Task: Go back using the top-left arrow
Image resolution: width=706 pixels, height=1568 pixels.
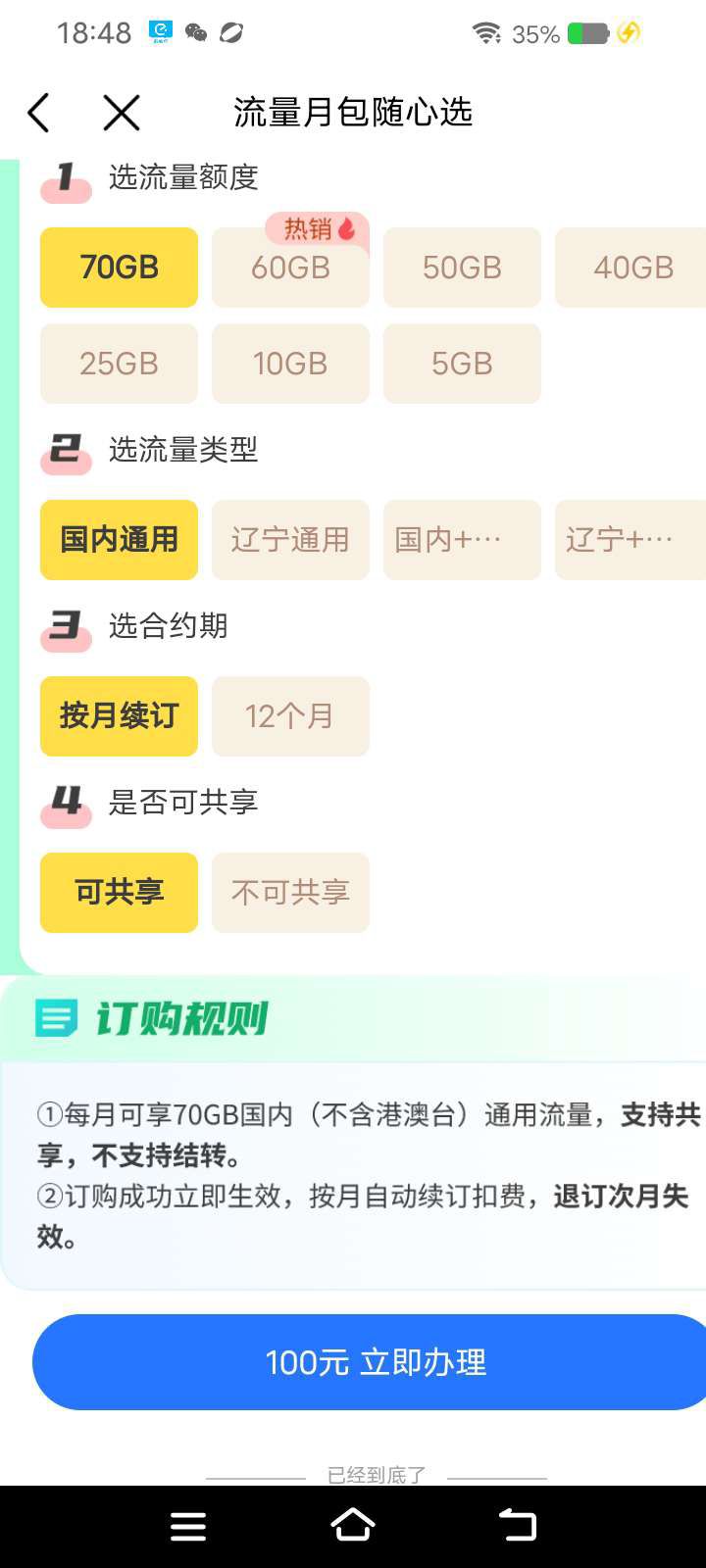Action: pos(39,113)
